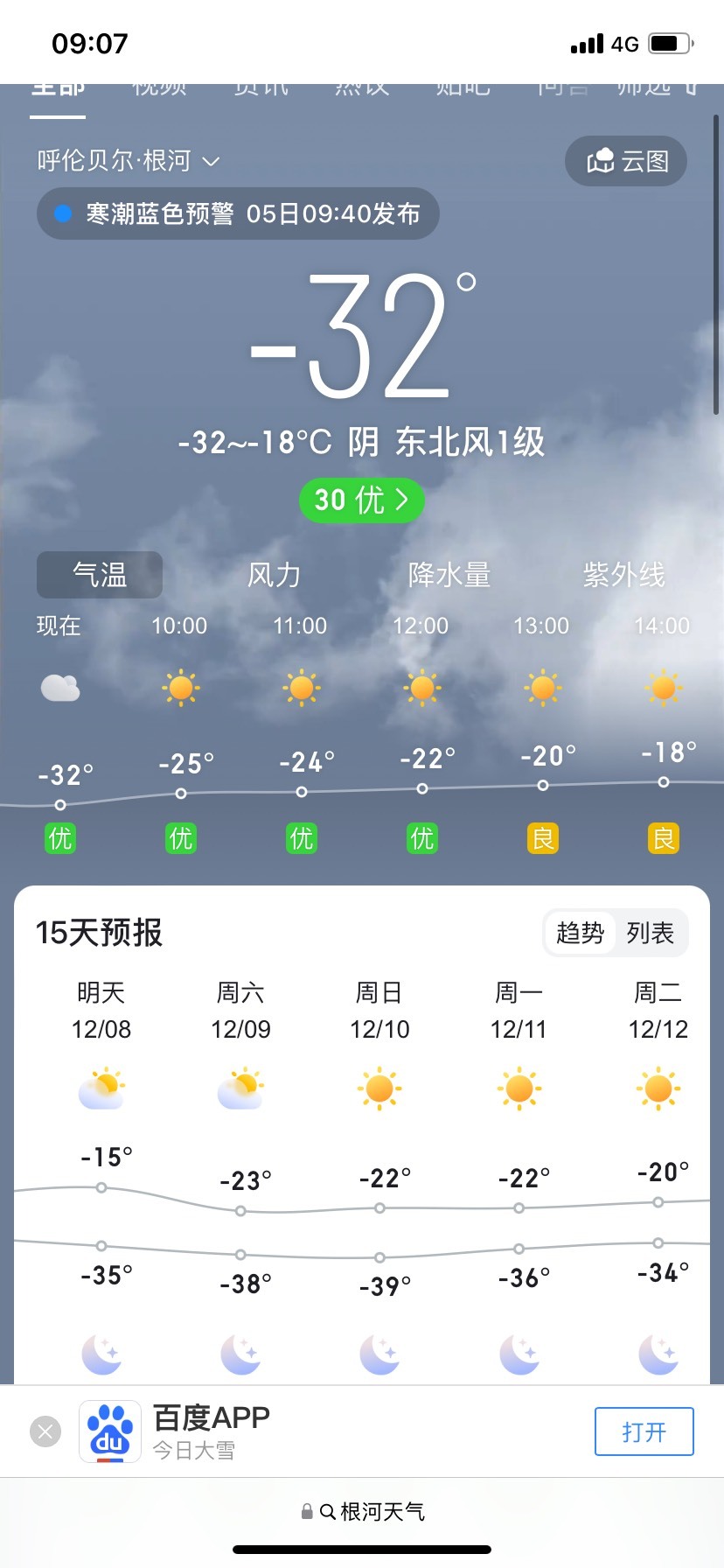Dismiss the 百度APP banner
Image resolution: width=724 pixels, height=1568 pixels.
point(45,1431)
